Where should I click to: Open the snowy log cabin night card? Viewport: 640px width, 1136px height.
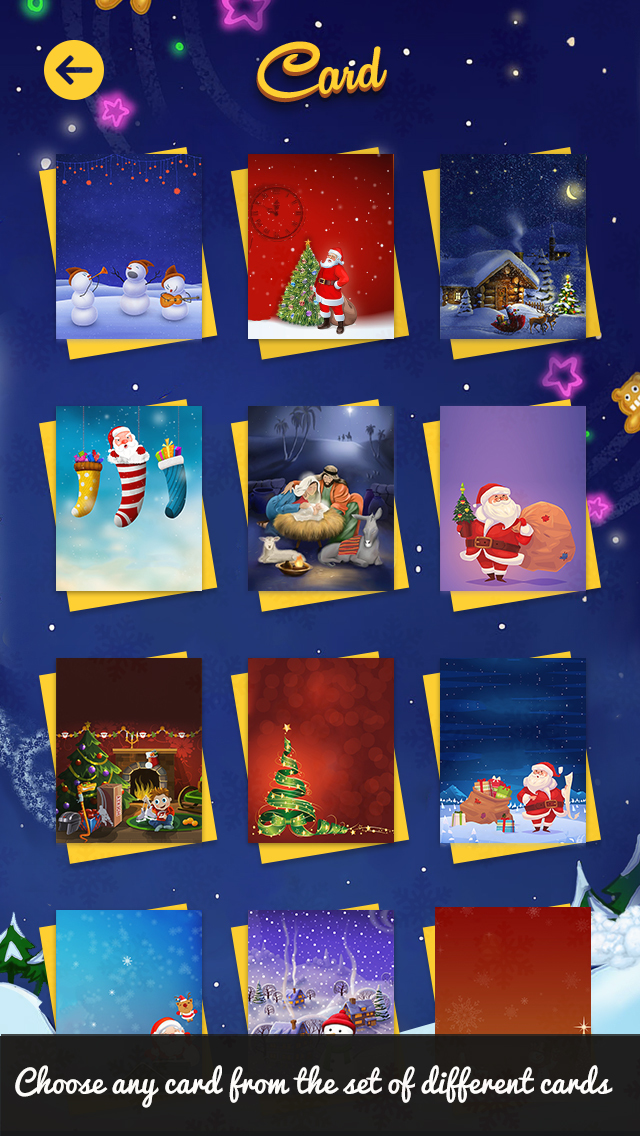pyautogui.click(x=513, y=246)
